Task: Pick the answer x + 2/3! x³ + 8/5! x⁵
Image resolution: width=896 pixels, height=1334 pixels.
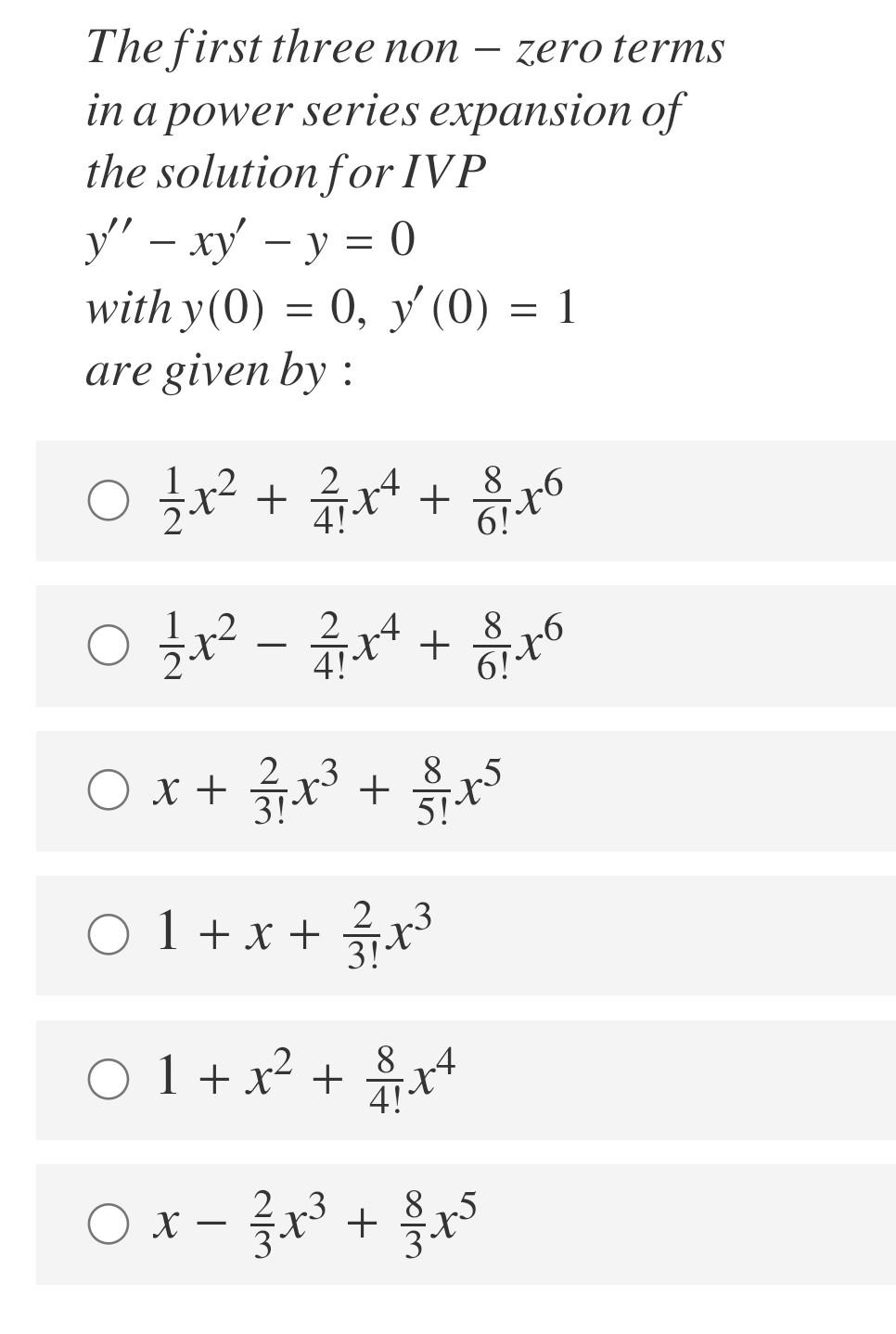Action: point(109,790)
